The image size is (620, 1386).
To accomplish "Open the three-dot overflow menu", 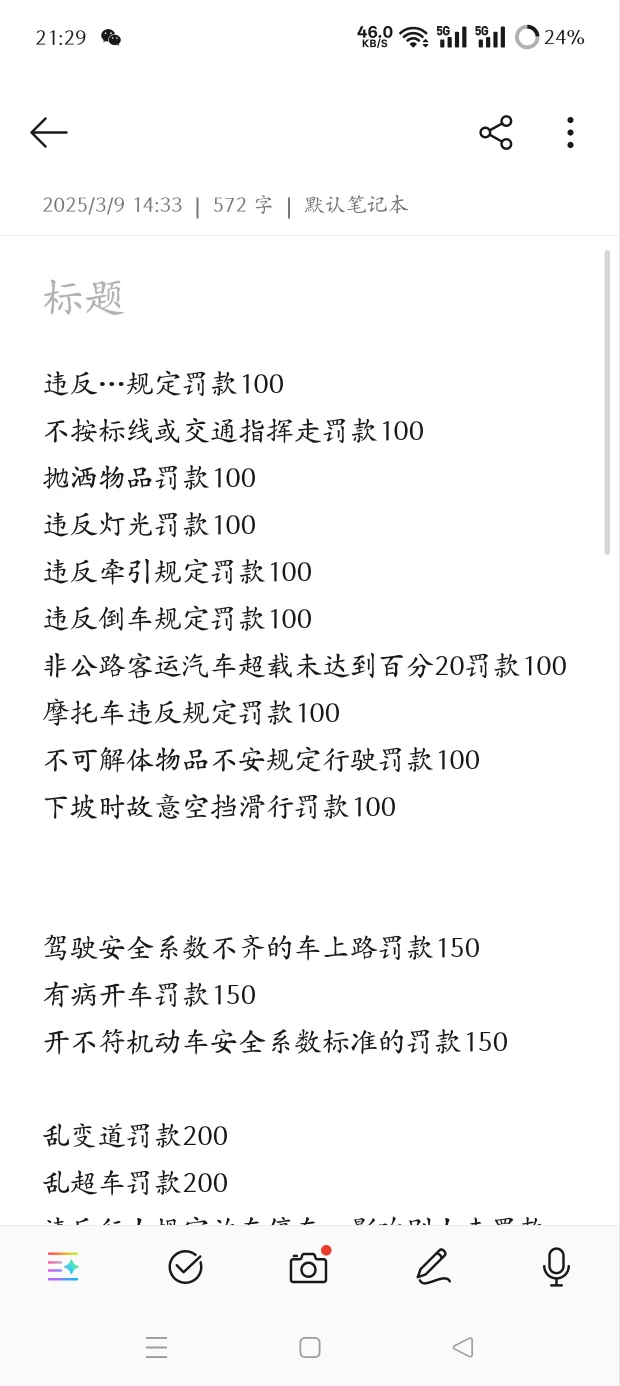I will (x=570, y=132).
